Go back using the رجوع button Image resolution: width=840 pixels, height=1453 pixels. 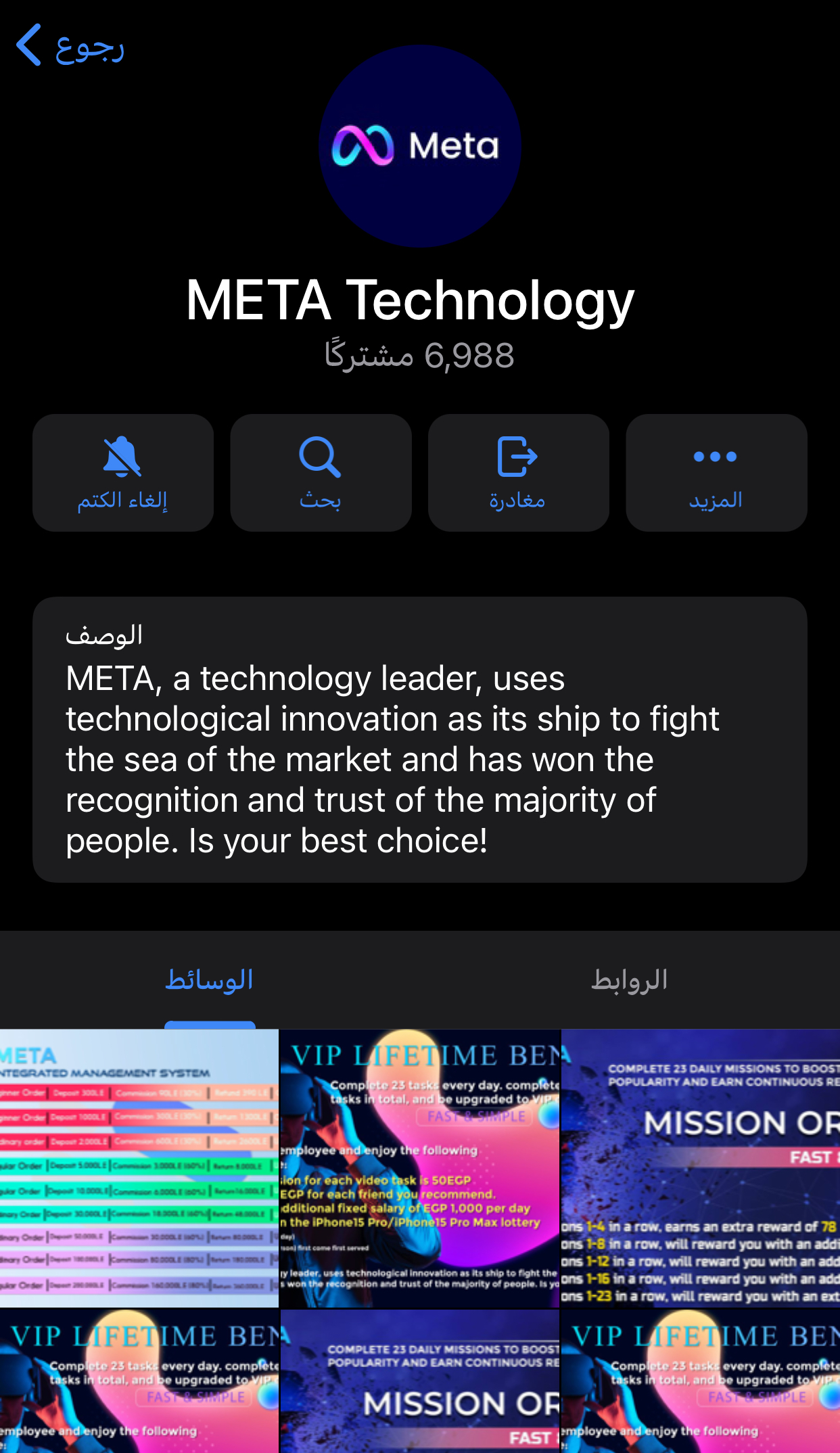(x=70, y=46)
